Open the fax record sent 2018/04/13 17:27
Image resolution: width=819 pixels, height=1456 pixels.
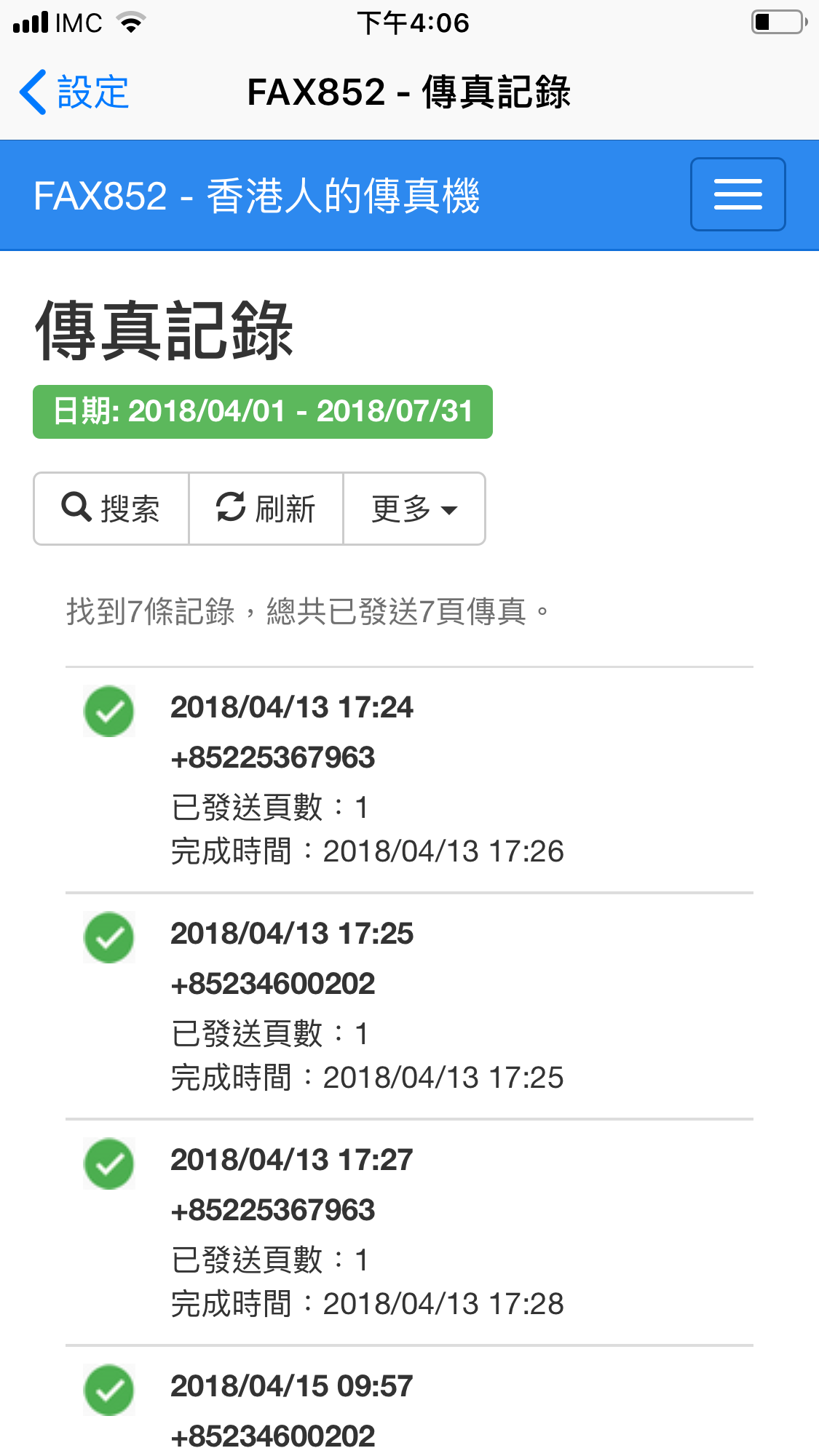coord(409,1233)
